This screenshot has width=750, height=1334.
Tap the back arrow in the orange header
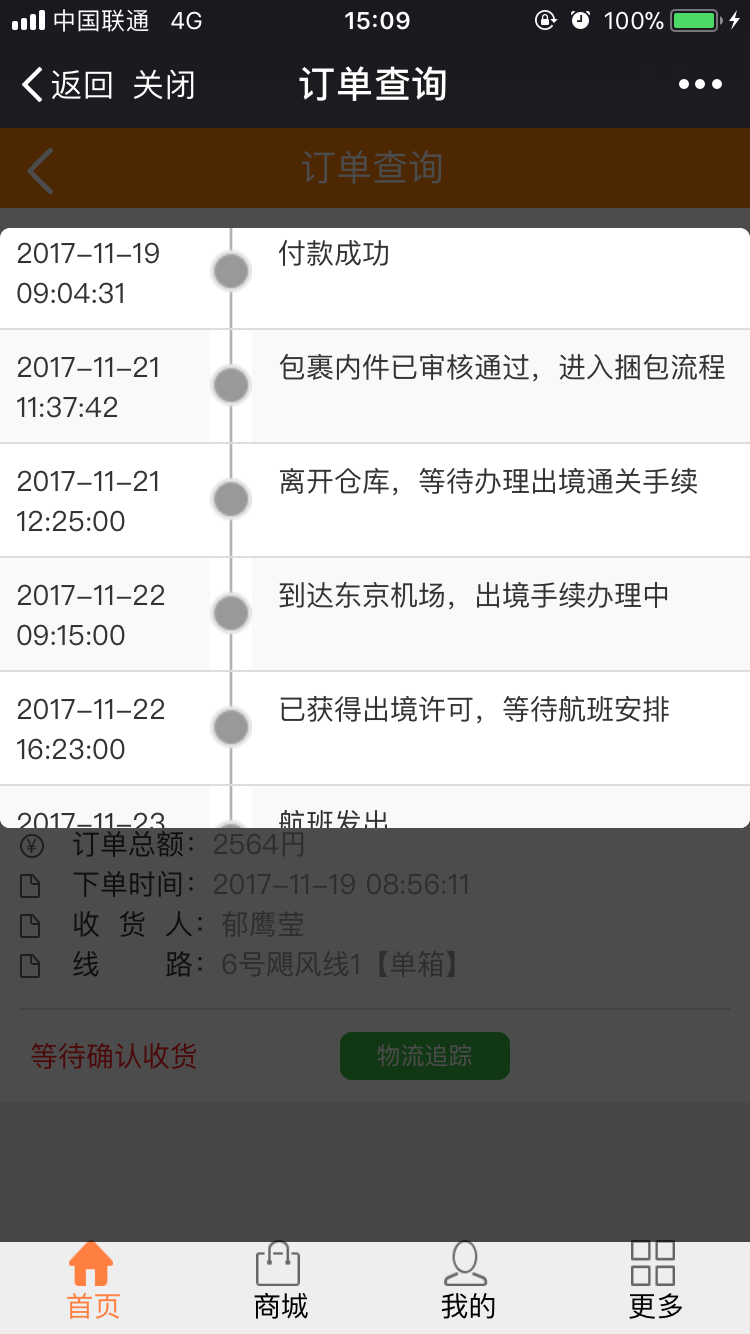click(40, 169)
